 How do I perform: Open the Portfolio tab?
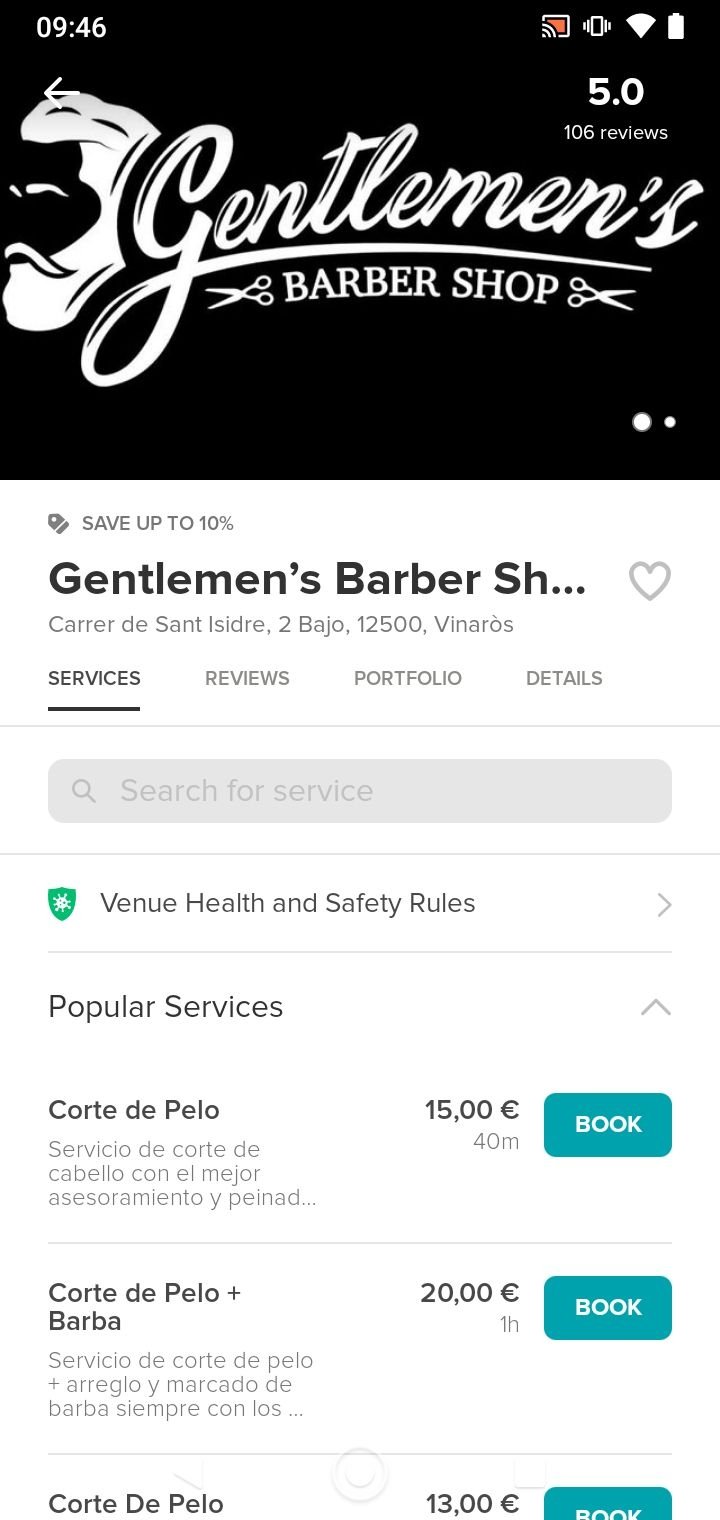408,678
